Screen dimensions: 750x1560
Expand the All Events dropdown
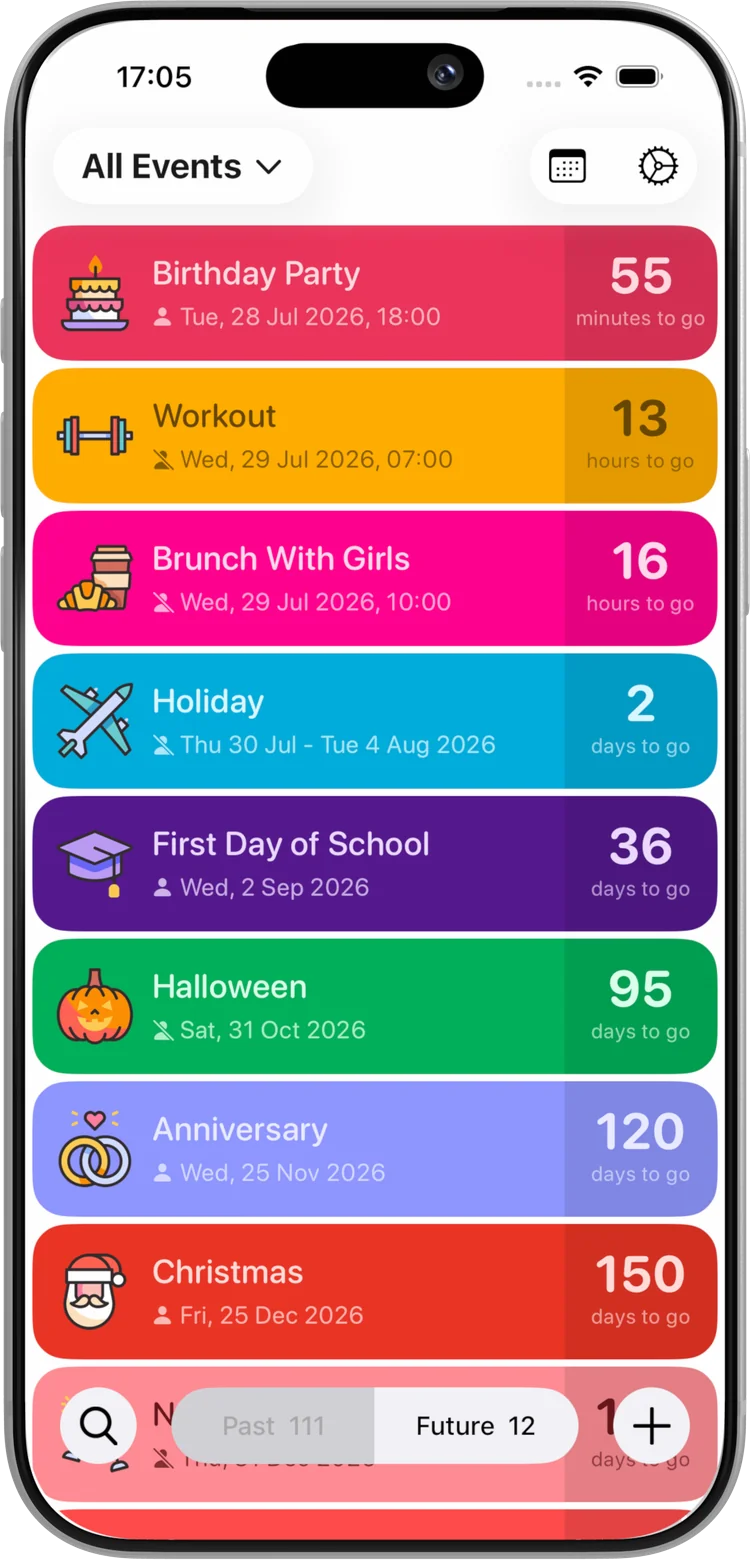(x=183, y=166)
